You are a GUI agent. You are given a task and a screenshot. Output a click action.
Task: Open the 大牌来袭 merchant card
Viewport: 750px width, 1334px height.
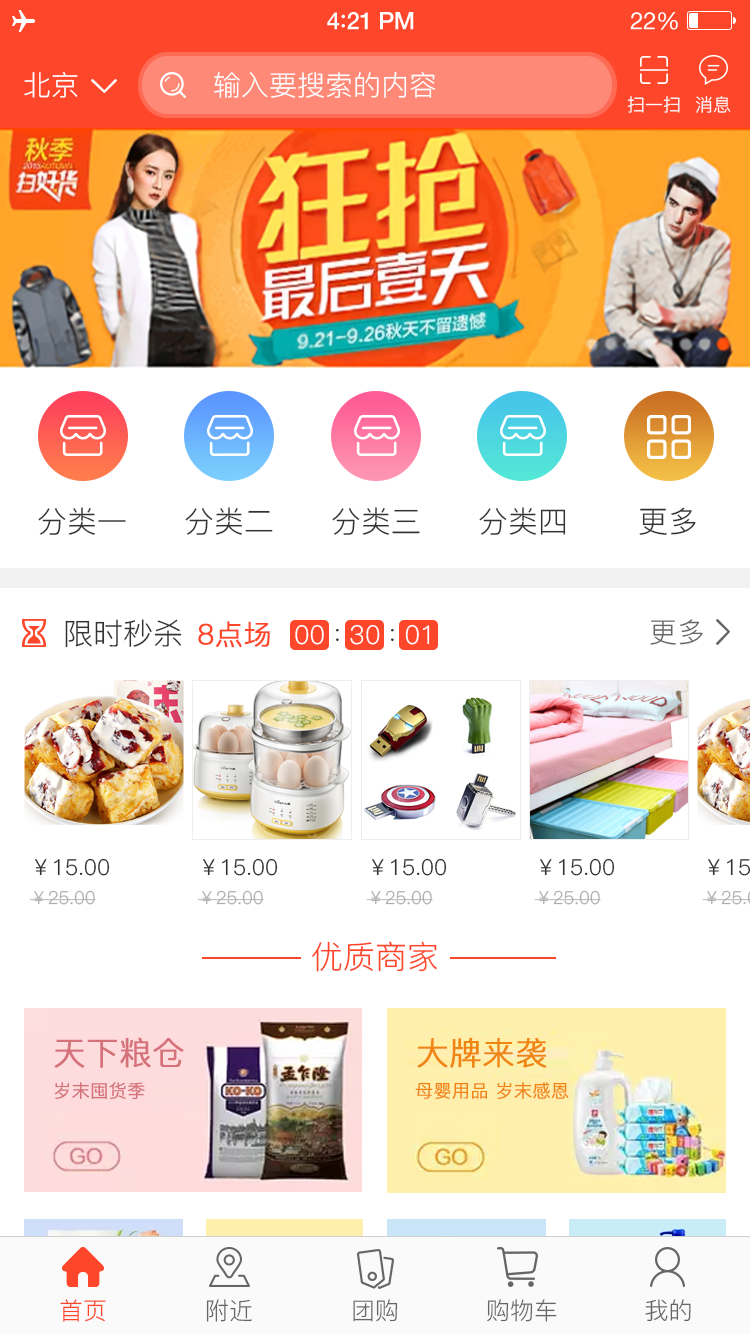(x=556, y=1100)
